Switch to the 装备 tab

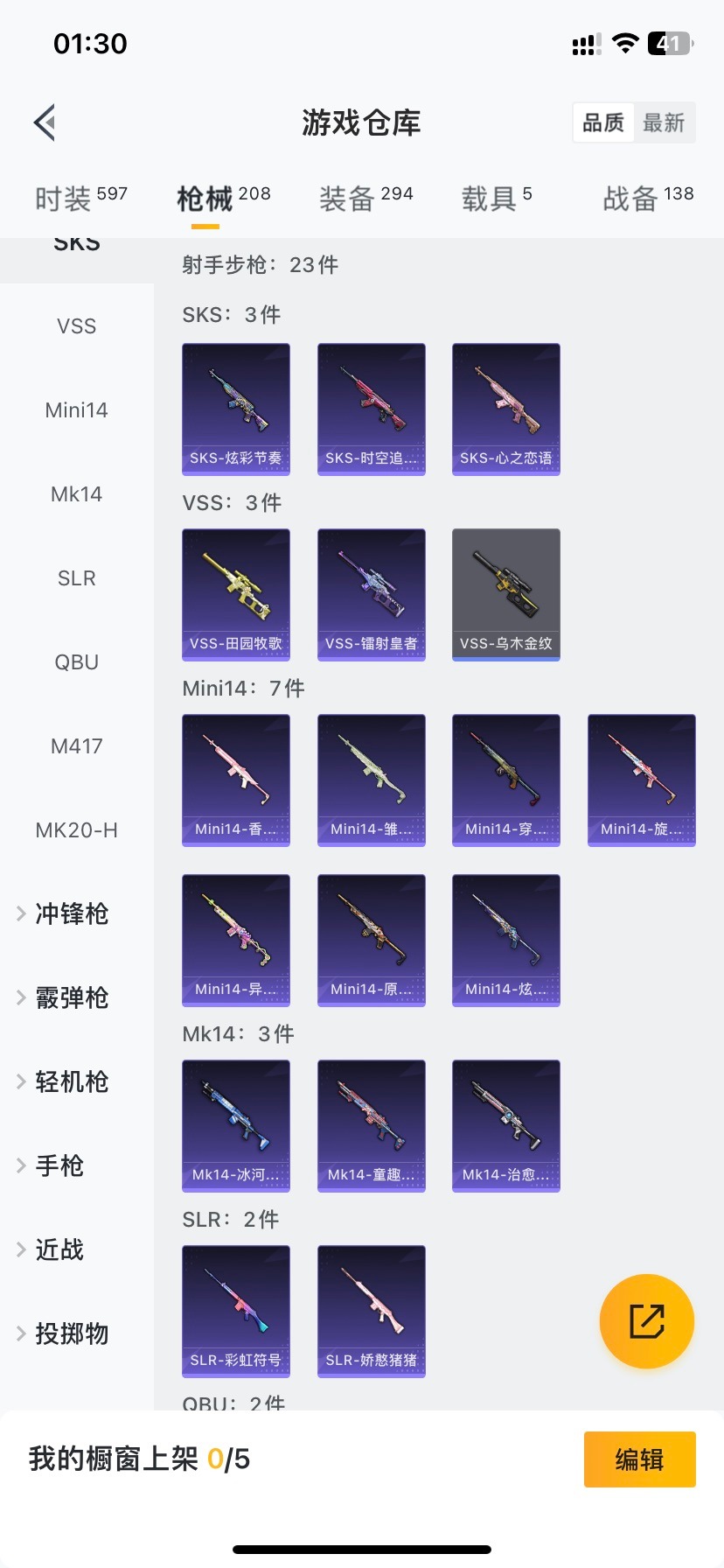point(365,198)
